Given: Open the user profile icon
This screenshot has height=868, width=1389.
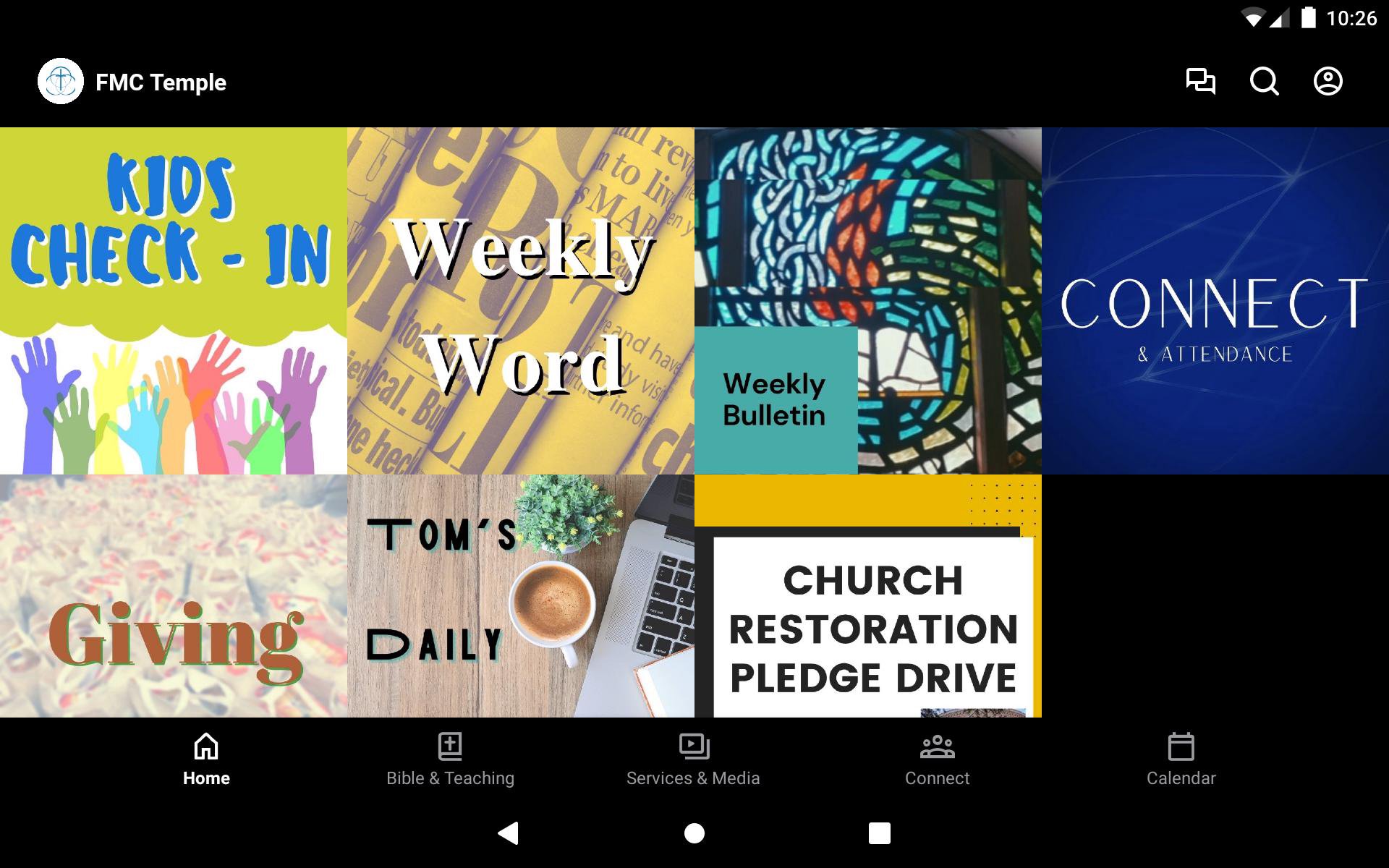Looking at the screenshot, I should (1328, 81).
